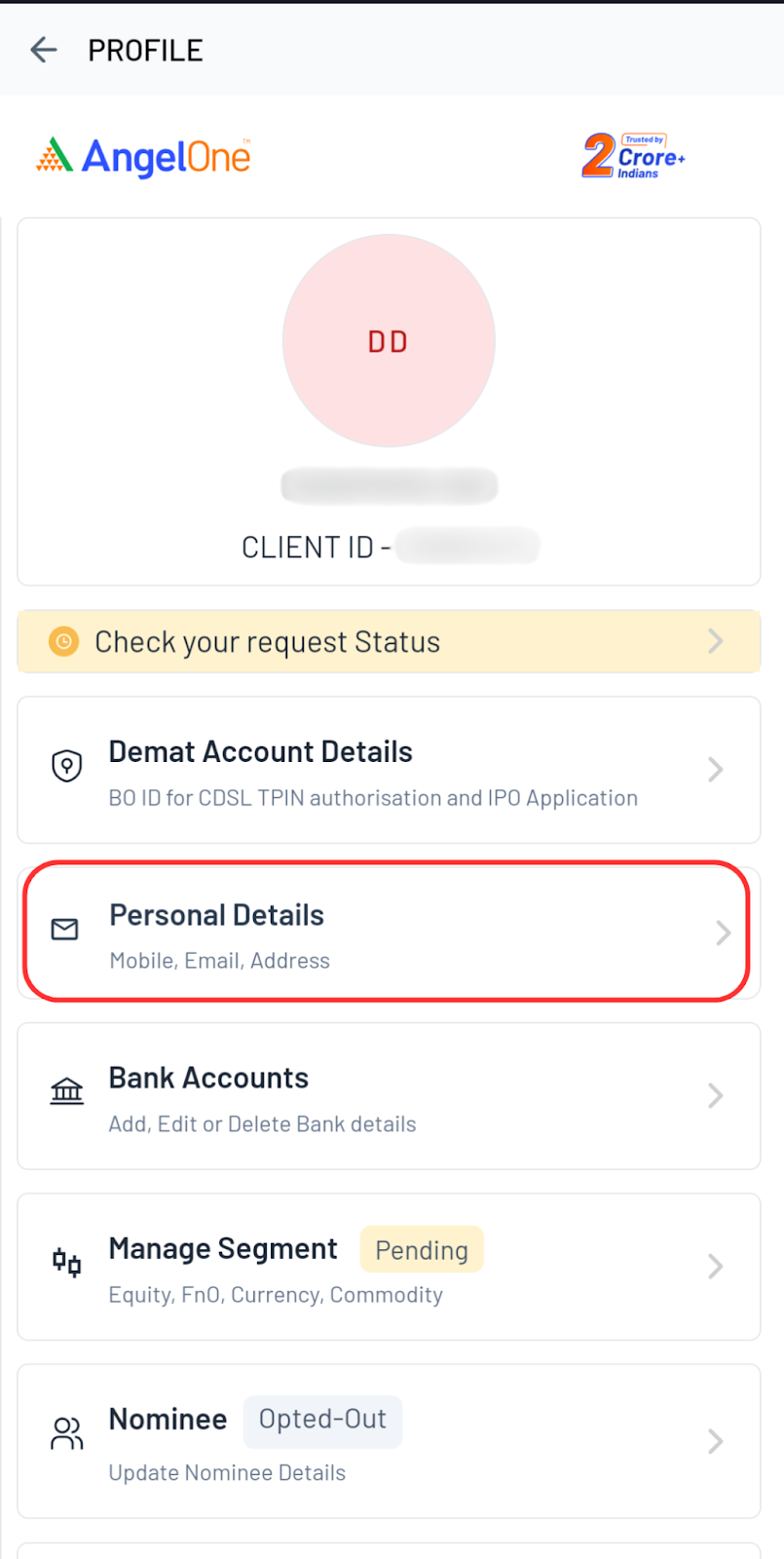
Task: Open Bank Accounts settings
Action: 388,1096
